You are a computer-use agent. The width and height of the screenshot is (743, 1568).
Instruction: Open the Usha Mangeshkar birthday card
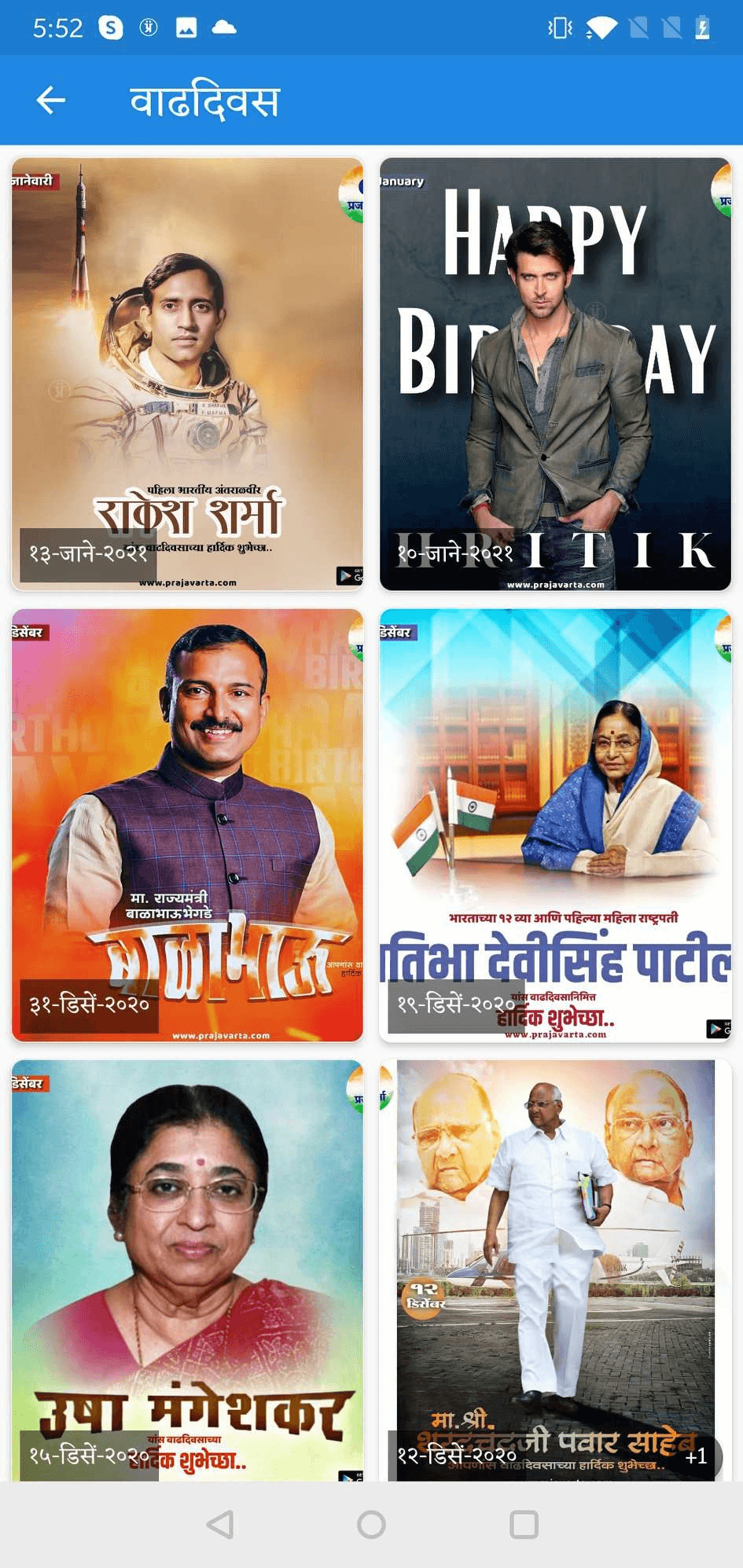[187, 1269]
